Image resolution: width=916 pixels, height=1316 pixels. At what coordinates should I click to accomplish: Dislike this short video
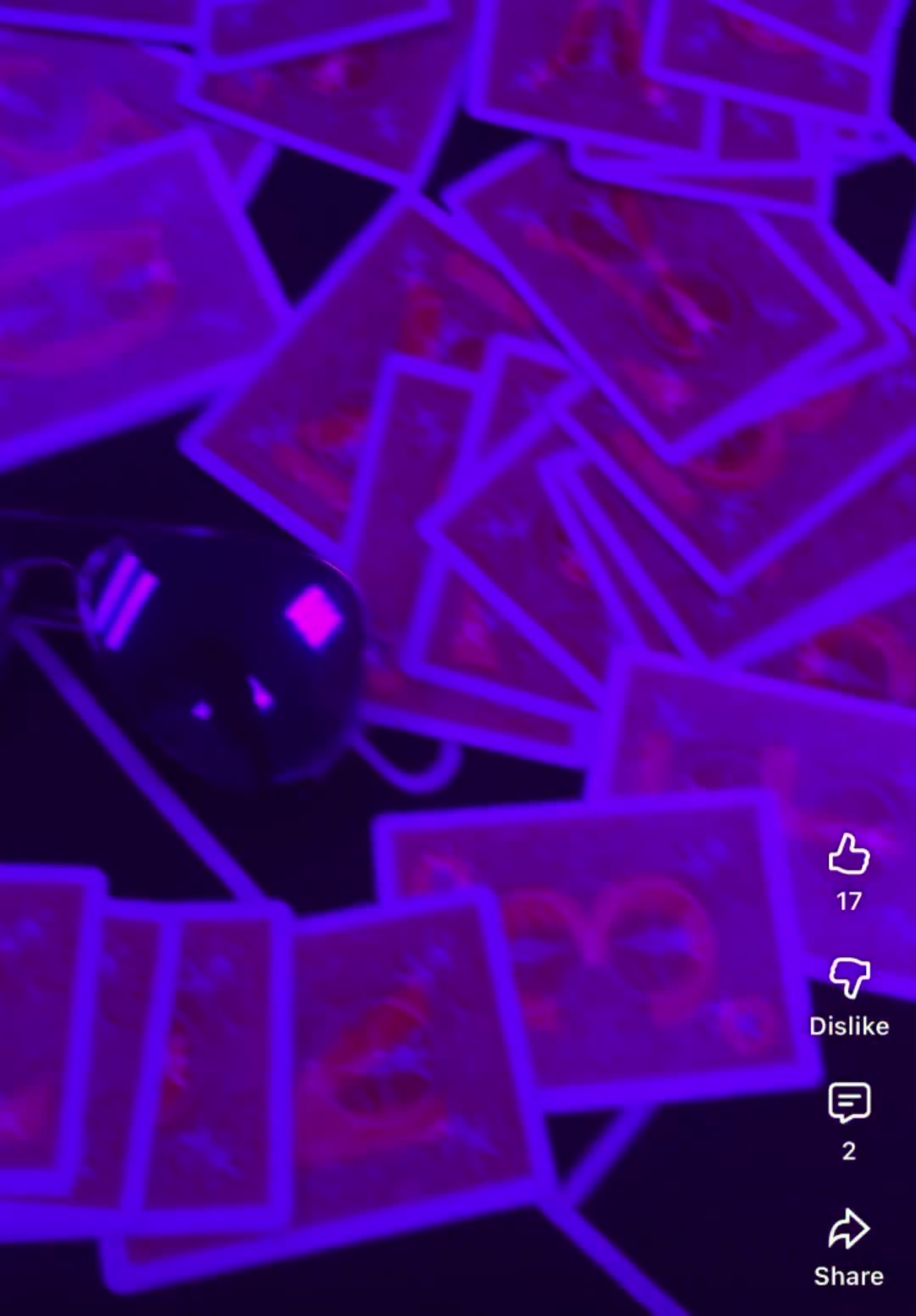point(848,979)
